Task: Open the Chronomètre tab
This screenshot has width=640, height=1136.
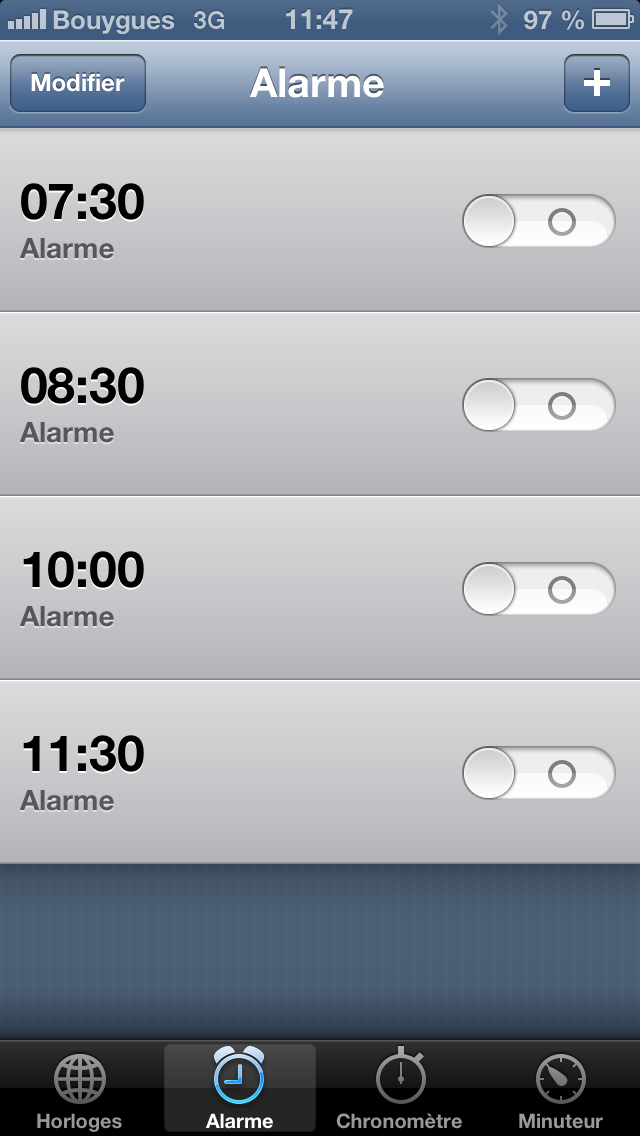Action: 399,1090
